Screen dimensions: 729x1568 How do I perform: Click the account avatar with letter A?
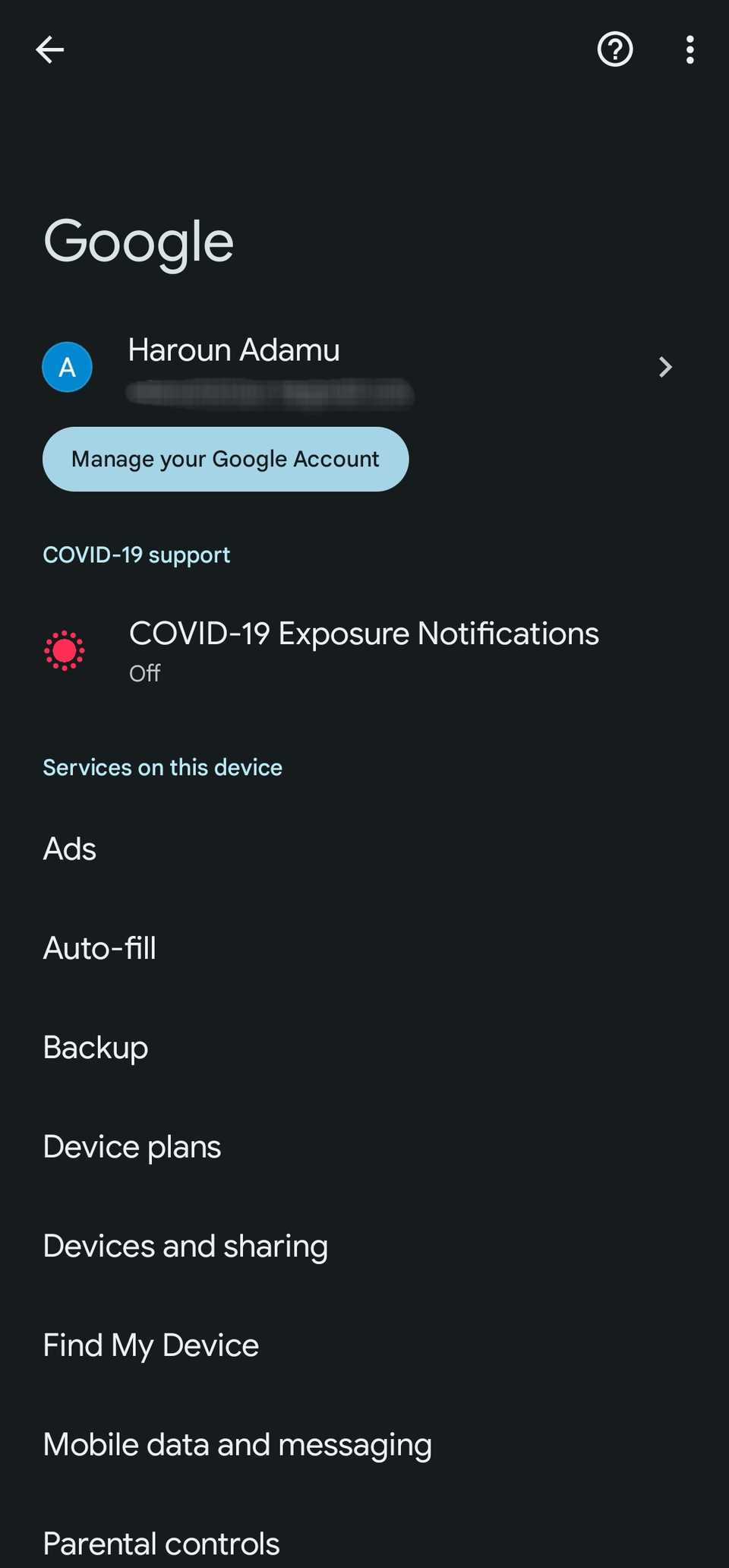click(x=68, y=367)
